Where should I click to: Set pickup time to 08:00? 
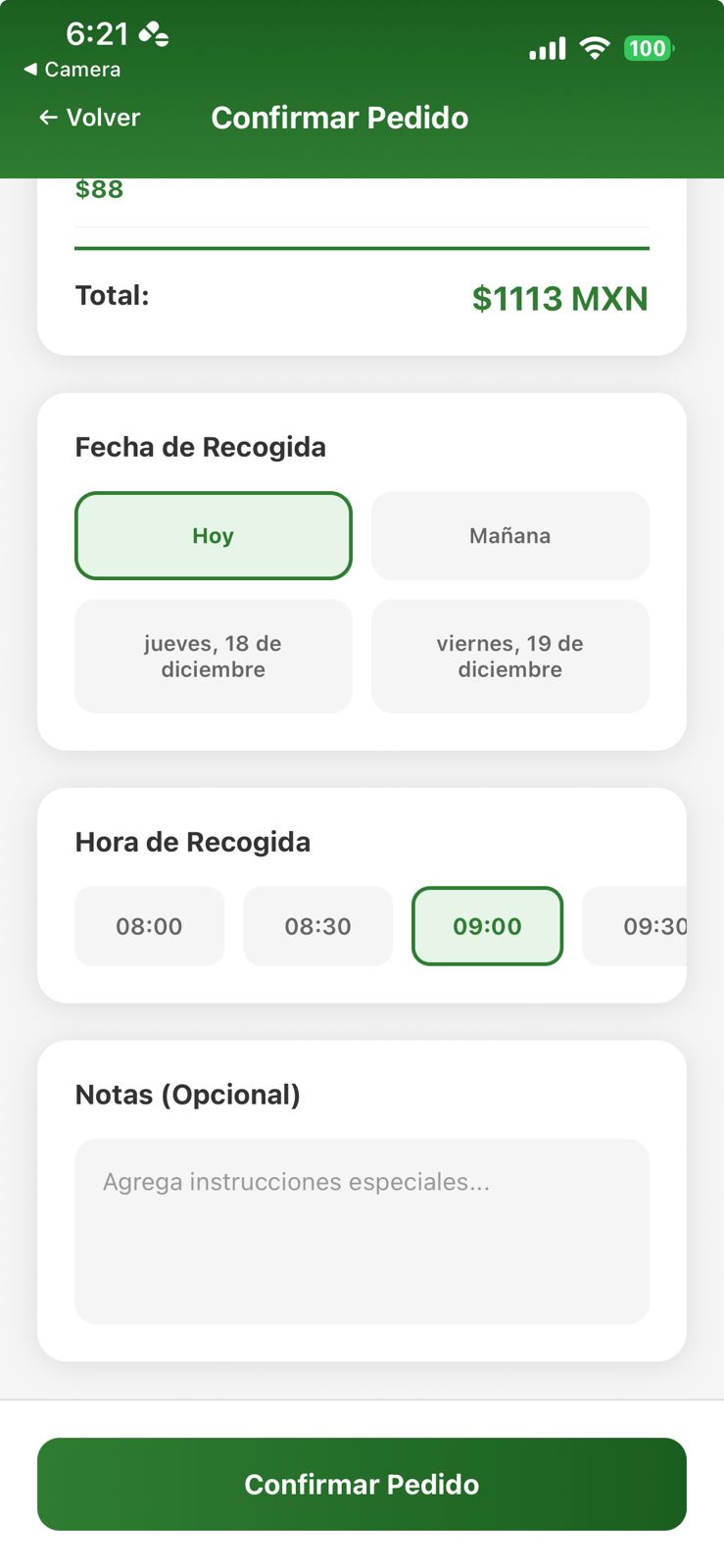149,926
